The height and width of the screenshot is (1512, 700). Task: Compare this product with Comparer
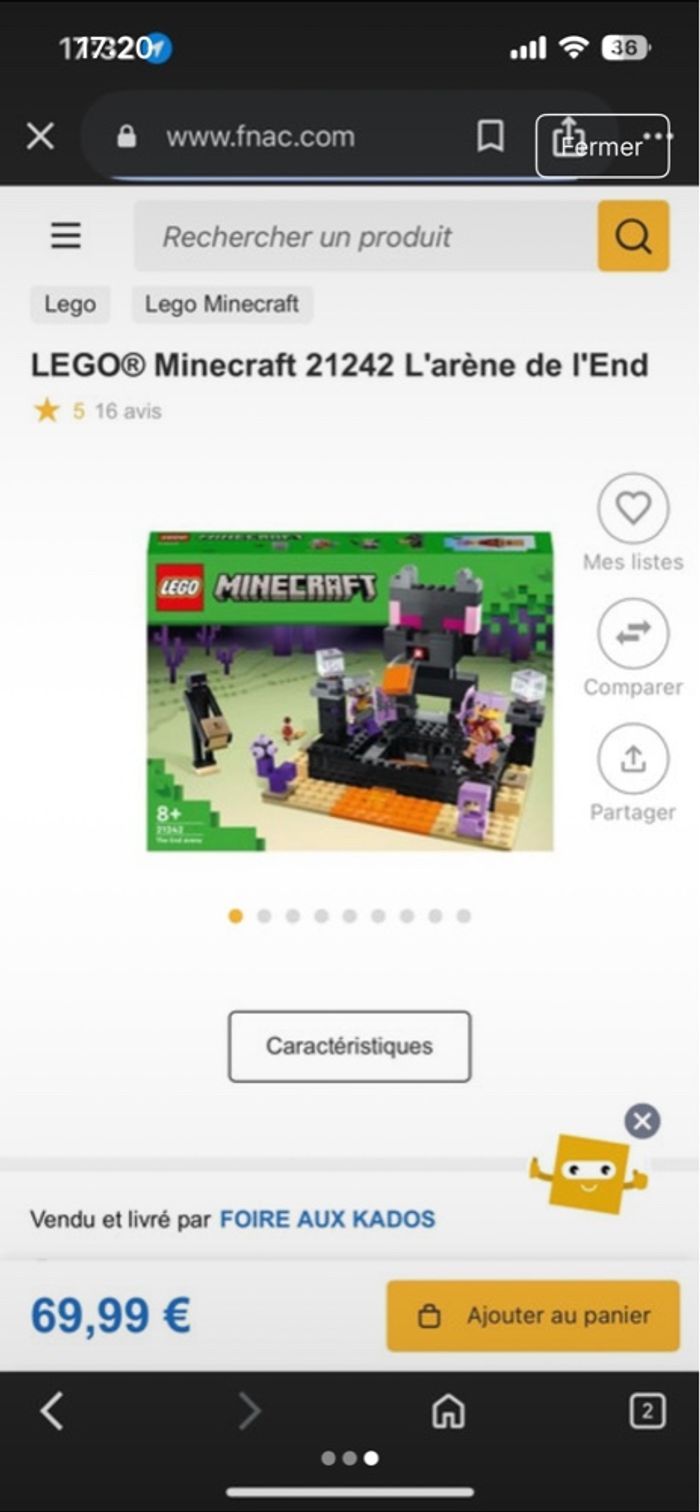coord(633,634)
